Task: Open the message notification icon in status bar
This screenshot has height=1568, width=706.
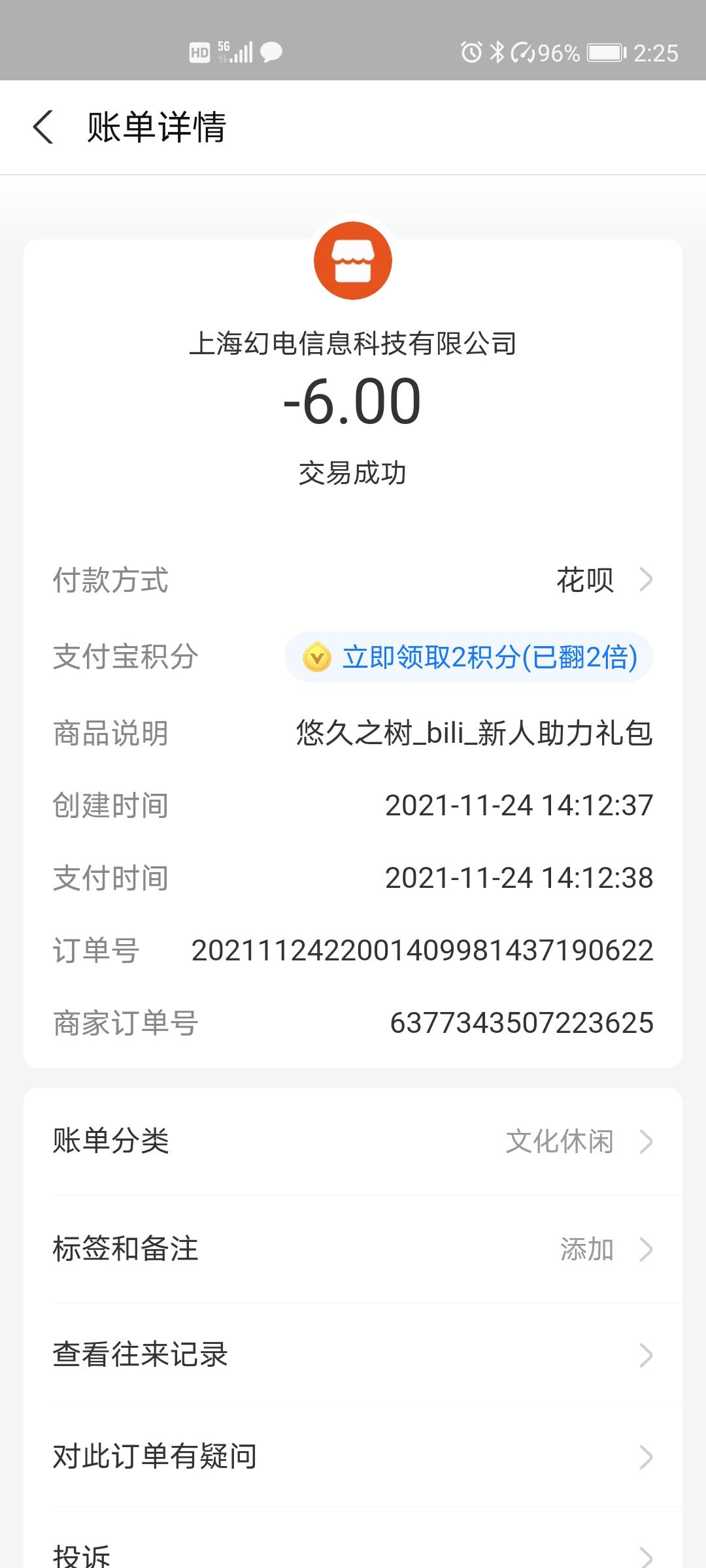Action: (x=270, y=51)
